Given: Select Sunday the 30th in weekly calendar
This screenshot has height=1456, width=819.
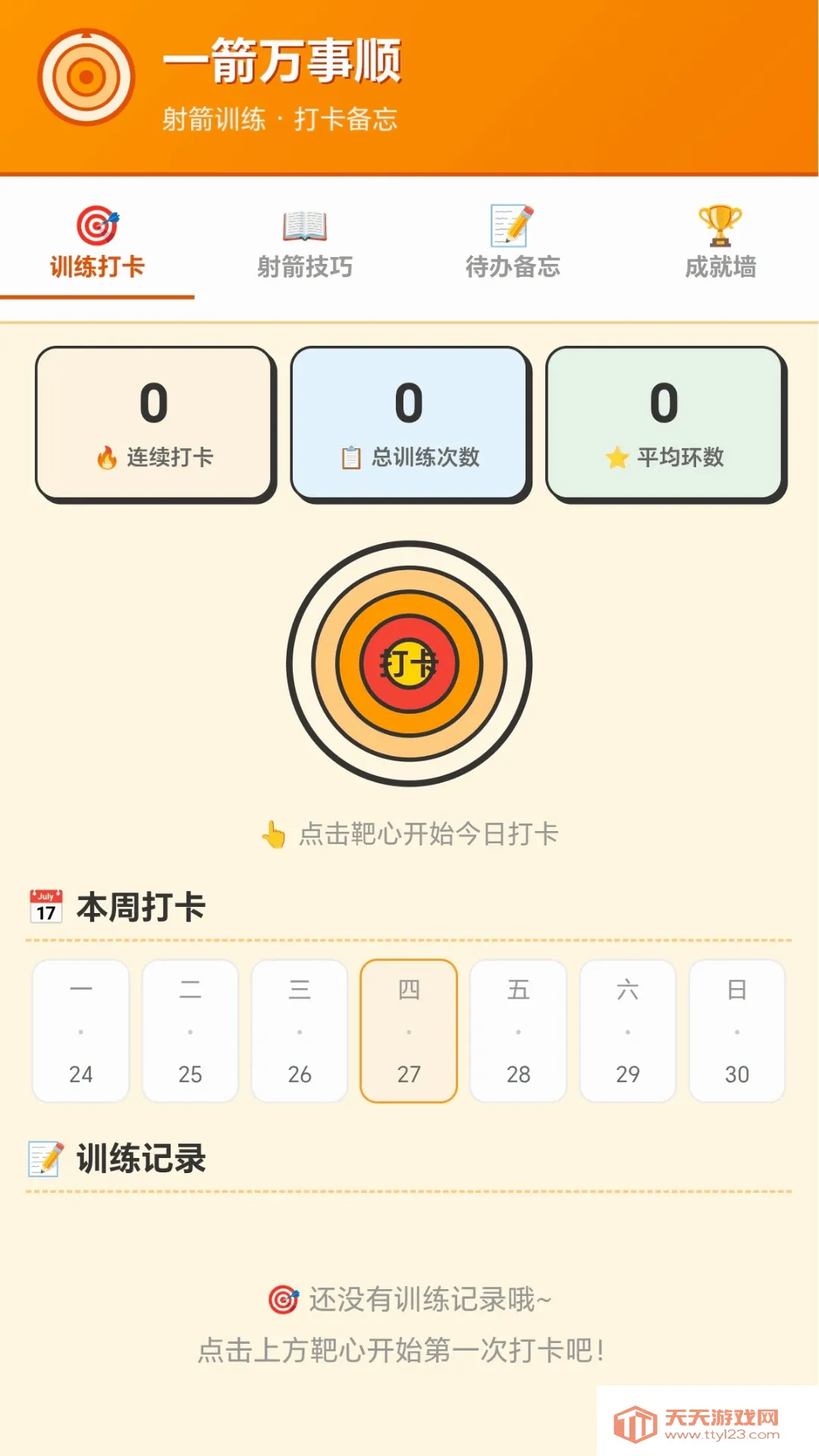Looking at the screenshot, I should 737,1031.
